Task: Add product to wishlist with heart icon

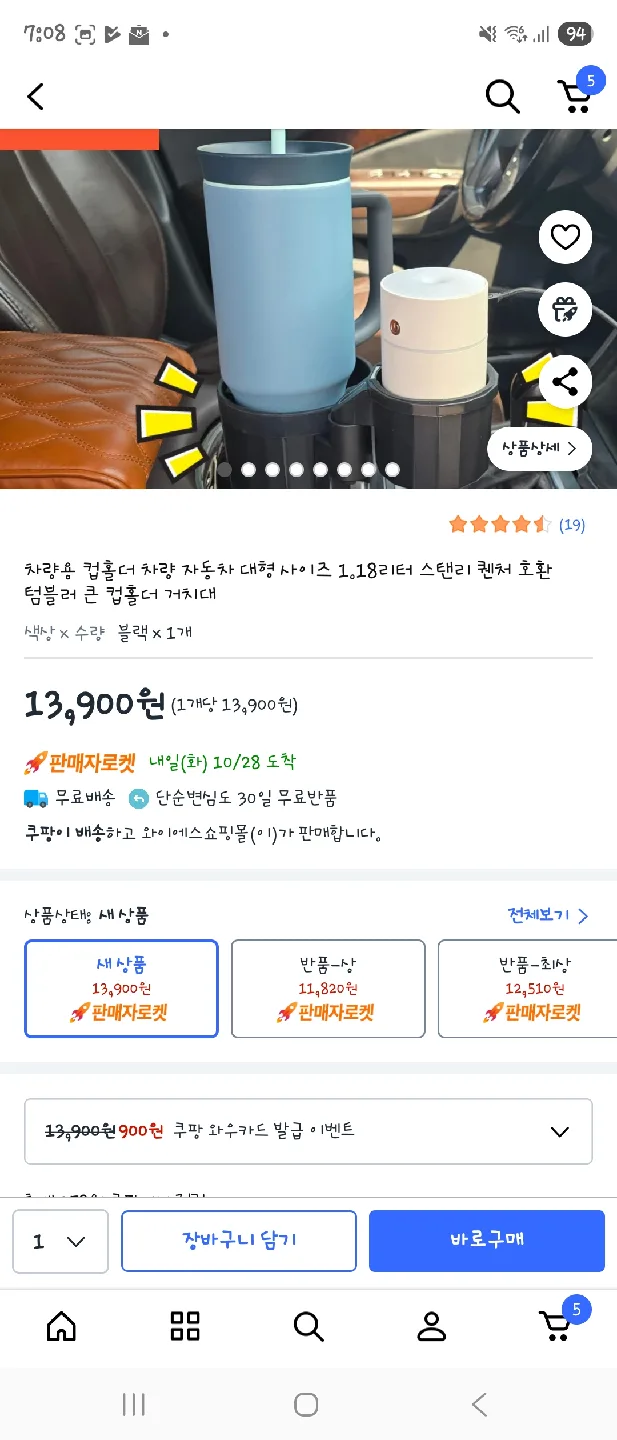Action: [565, 238]
